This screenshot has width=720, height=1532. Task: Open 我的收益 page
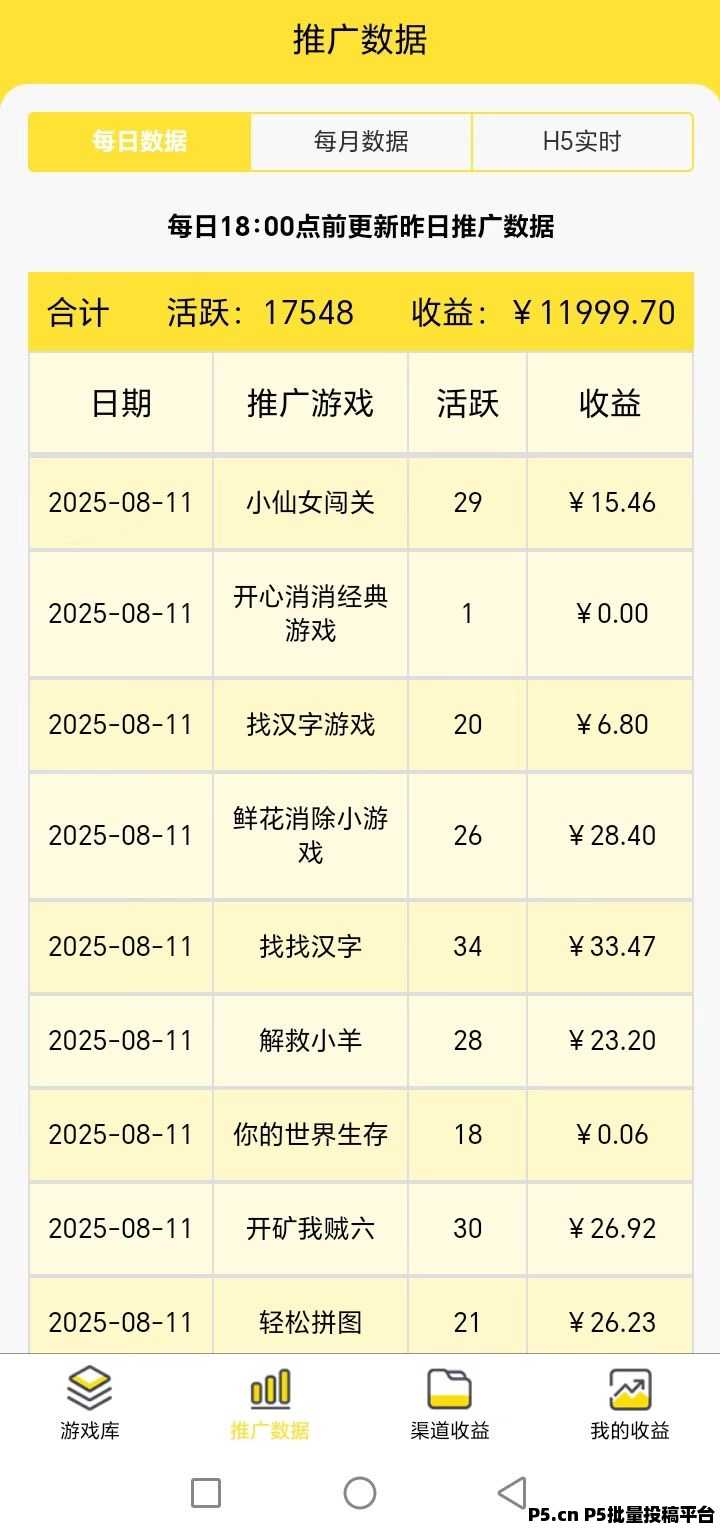630,1404
